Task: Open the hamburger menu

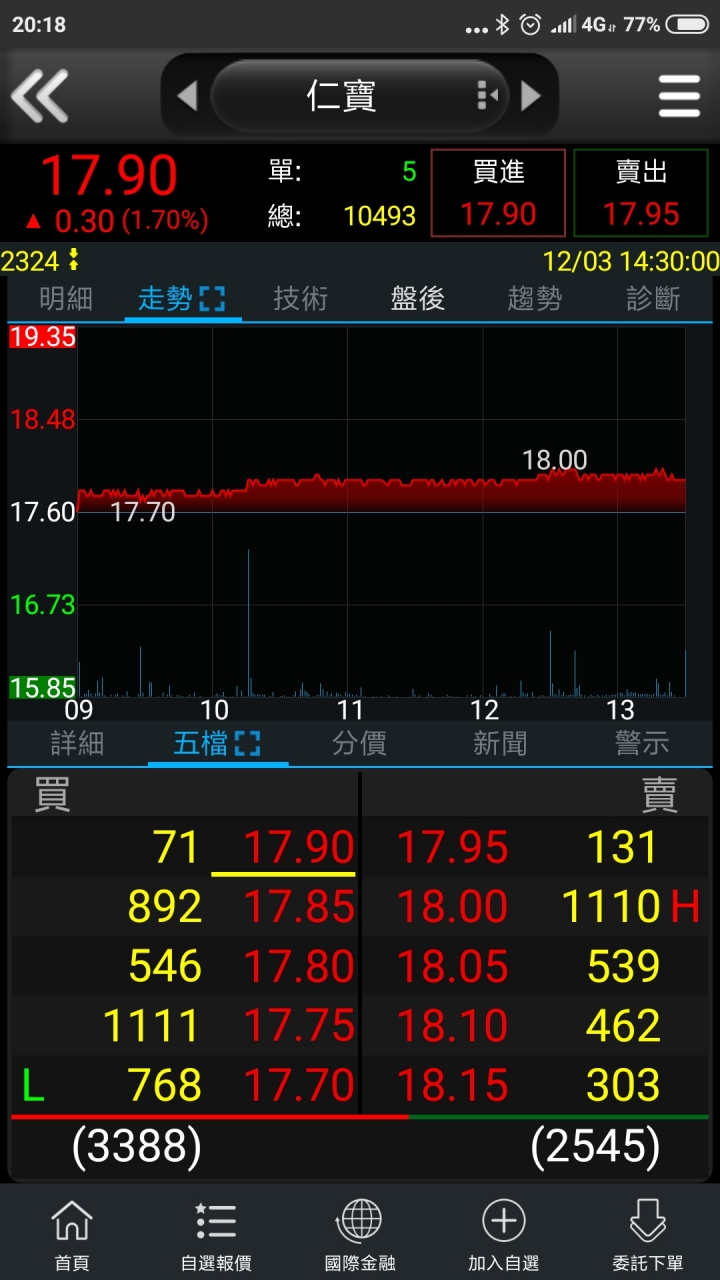Action: point(679,96)
